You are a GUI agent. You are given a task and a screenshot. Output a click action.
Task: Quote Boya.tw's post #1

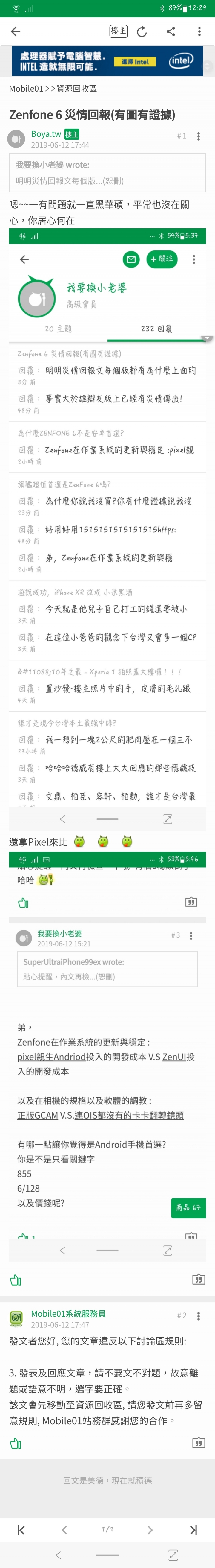(199, 1280)
